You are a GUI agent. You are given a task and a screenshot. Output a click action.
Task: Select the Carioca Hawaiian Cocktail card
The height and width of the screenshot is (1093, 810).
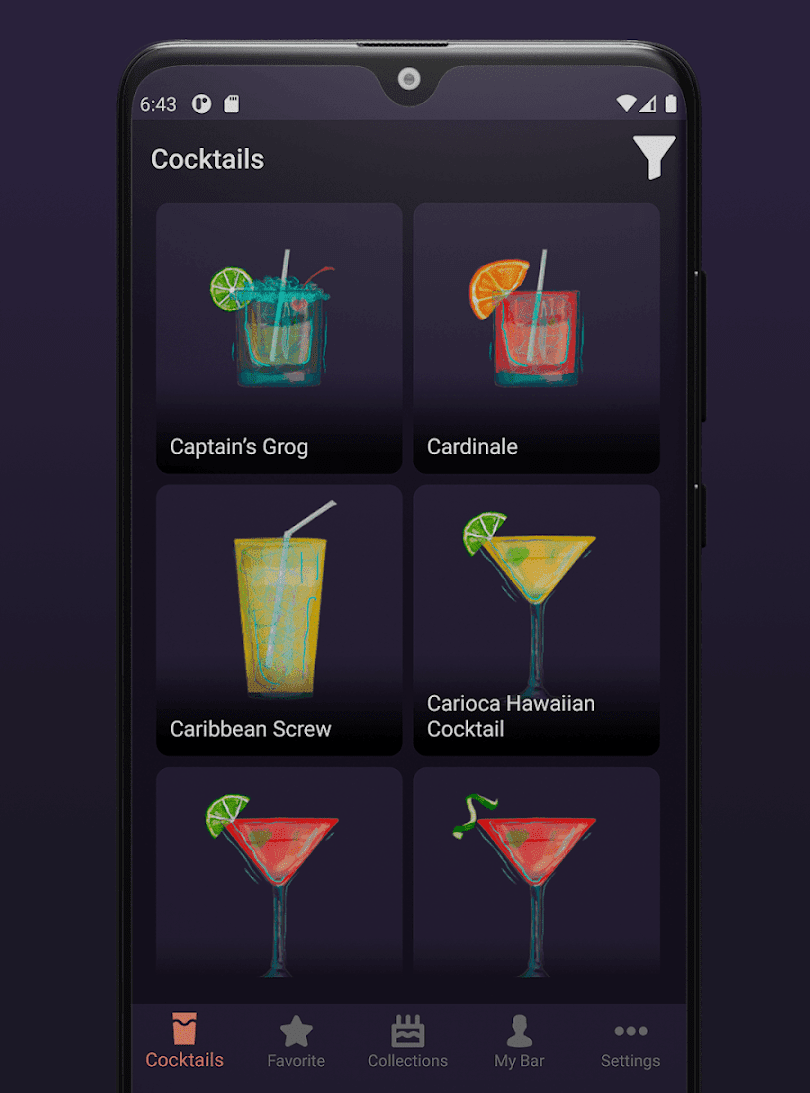[x=536, y=620]
